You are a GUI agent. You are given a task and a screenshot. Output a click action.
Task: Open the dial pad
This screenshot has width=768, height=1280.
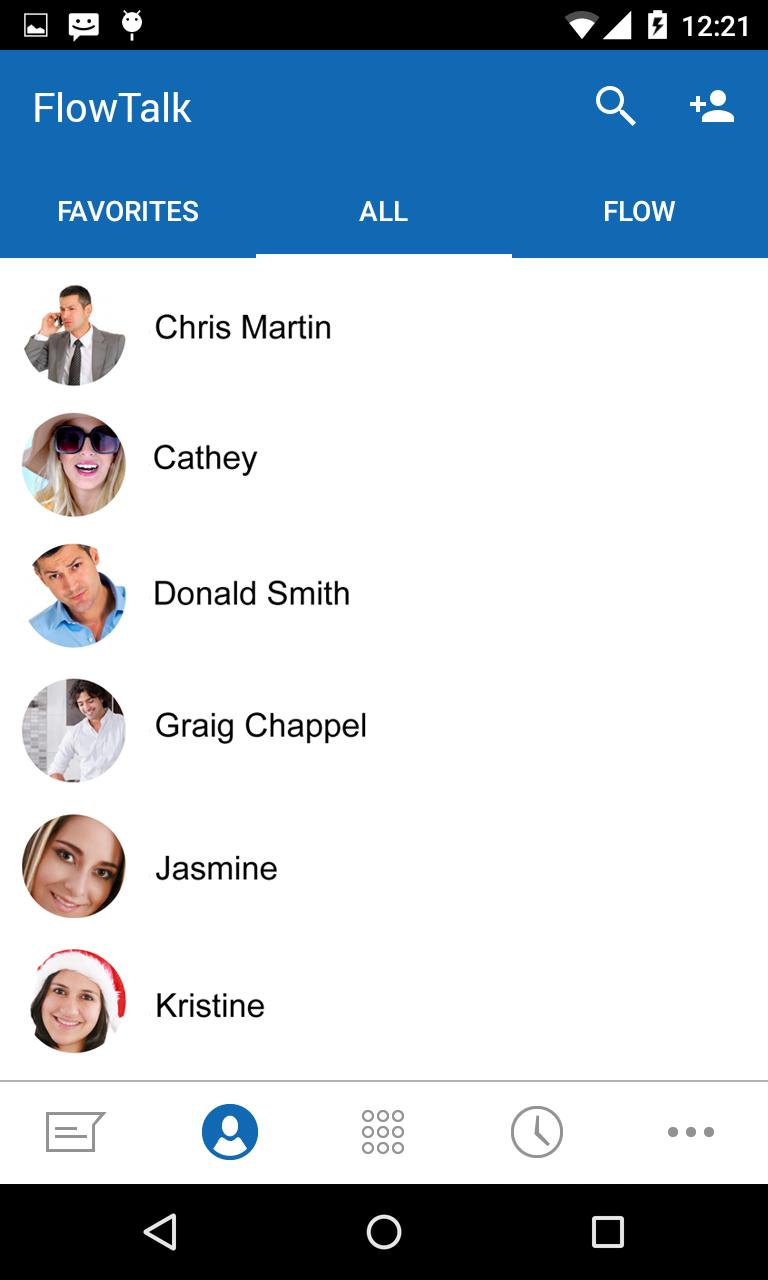[x=383, y=1132]
